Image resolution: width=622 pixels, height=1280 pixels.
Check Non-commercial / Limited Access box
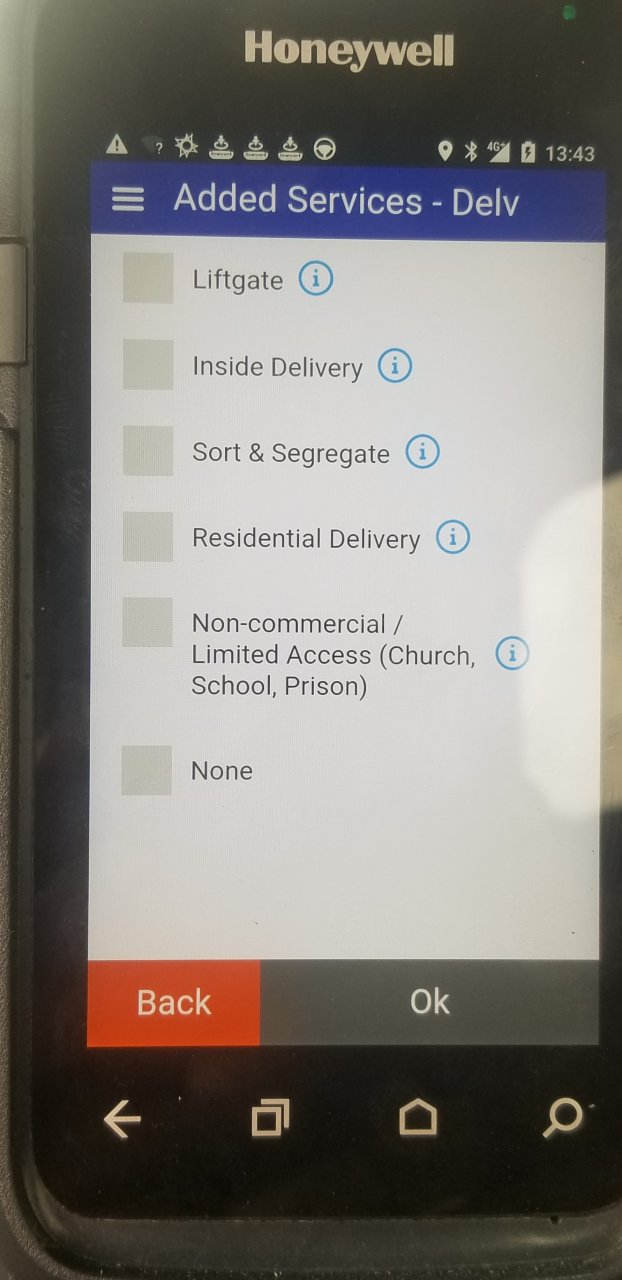pos(147,623)
